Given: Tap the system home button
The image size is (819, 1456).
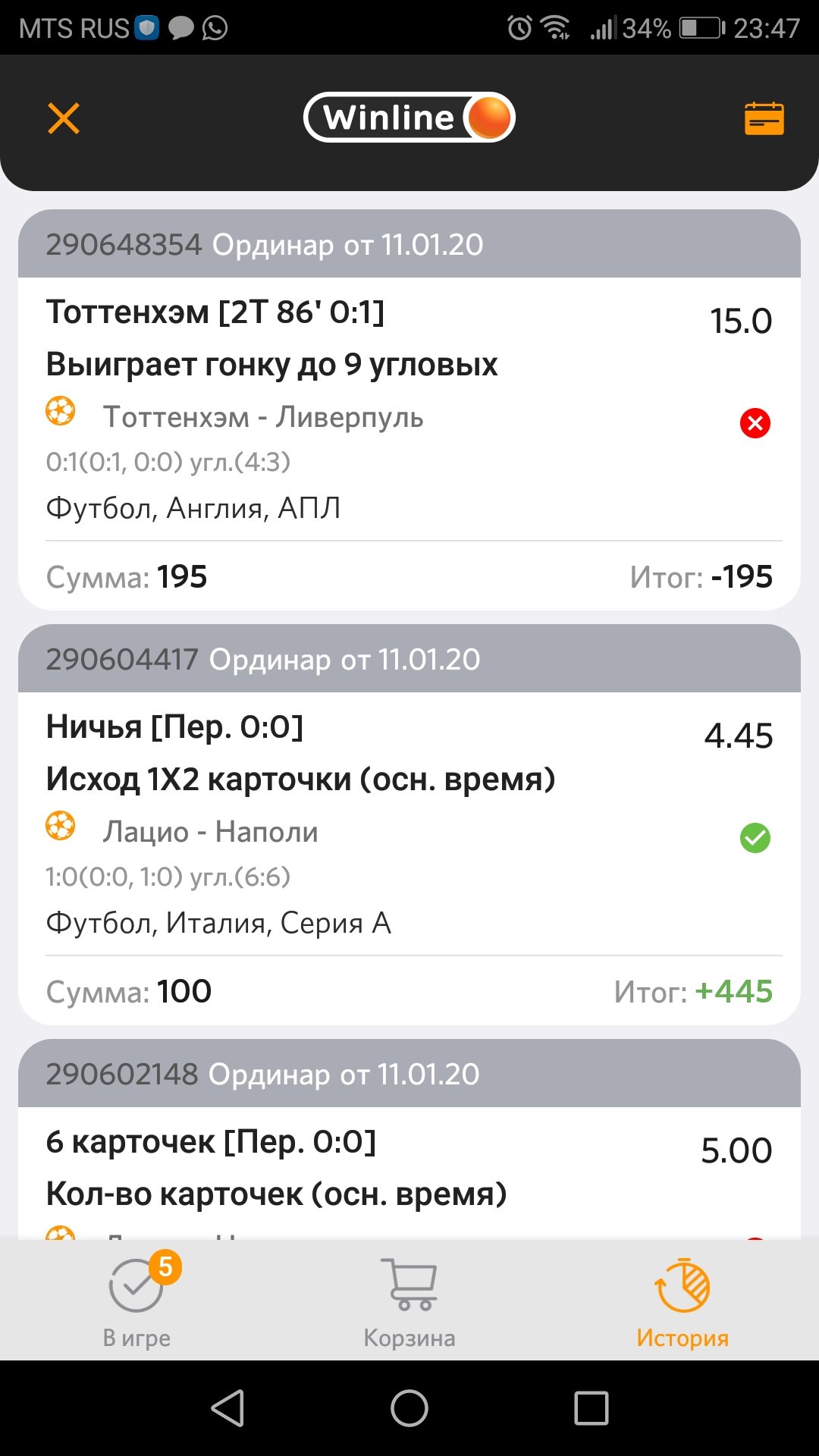Looking at the screenshot, I should 409,1408.
